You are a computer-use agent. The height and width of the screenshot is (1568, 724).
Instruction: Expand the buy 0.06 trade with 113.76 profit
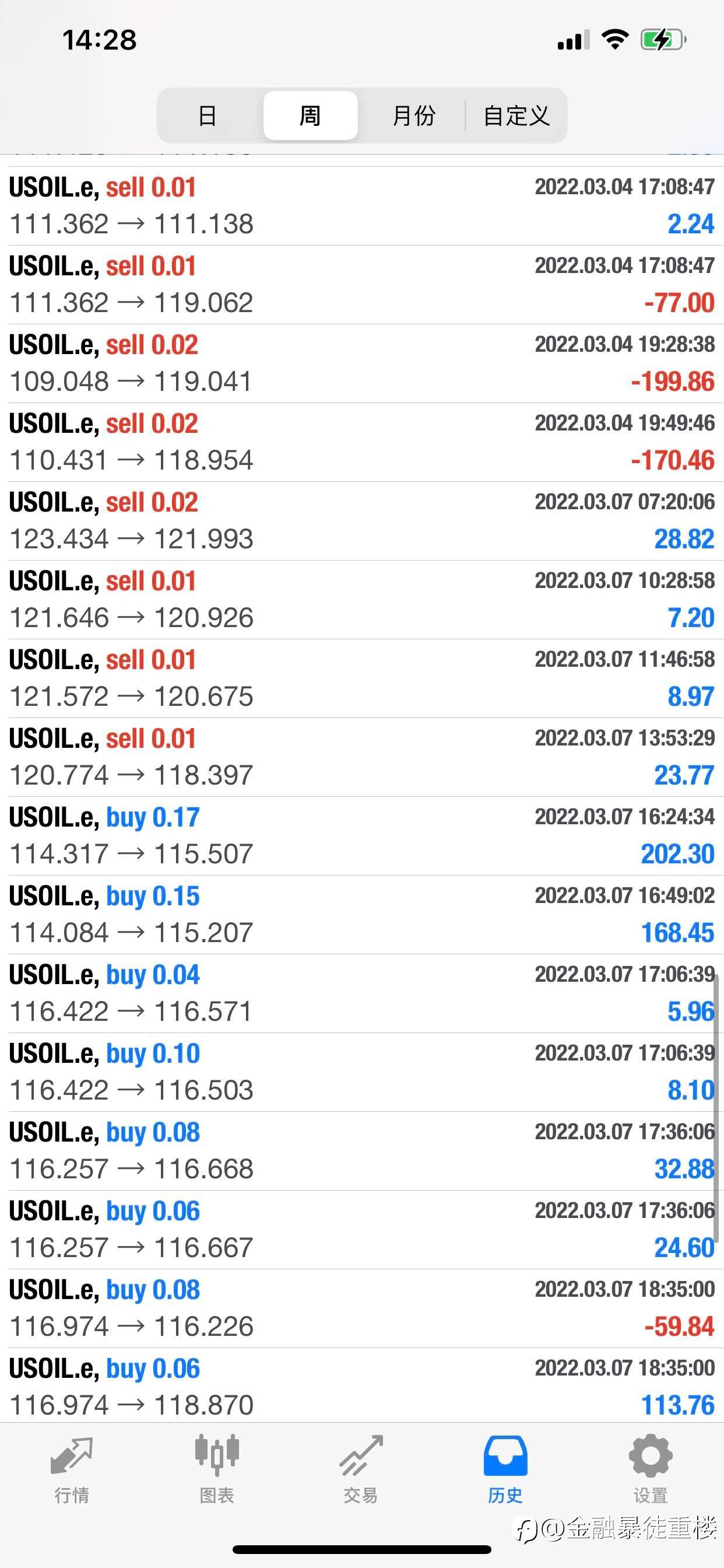(362, 1385)
